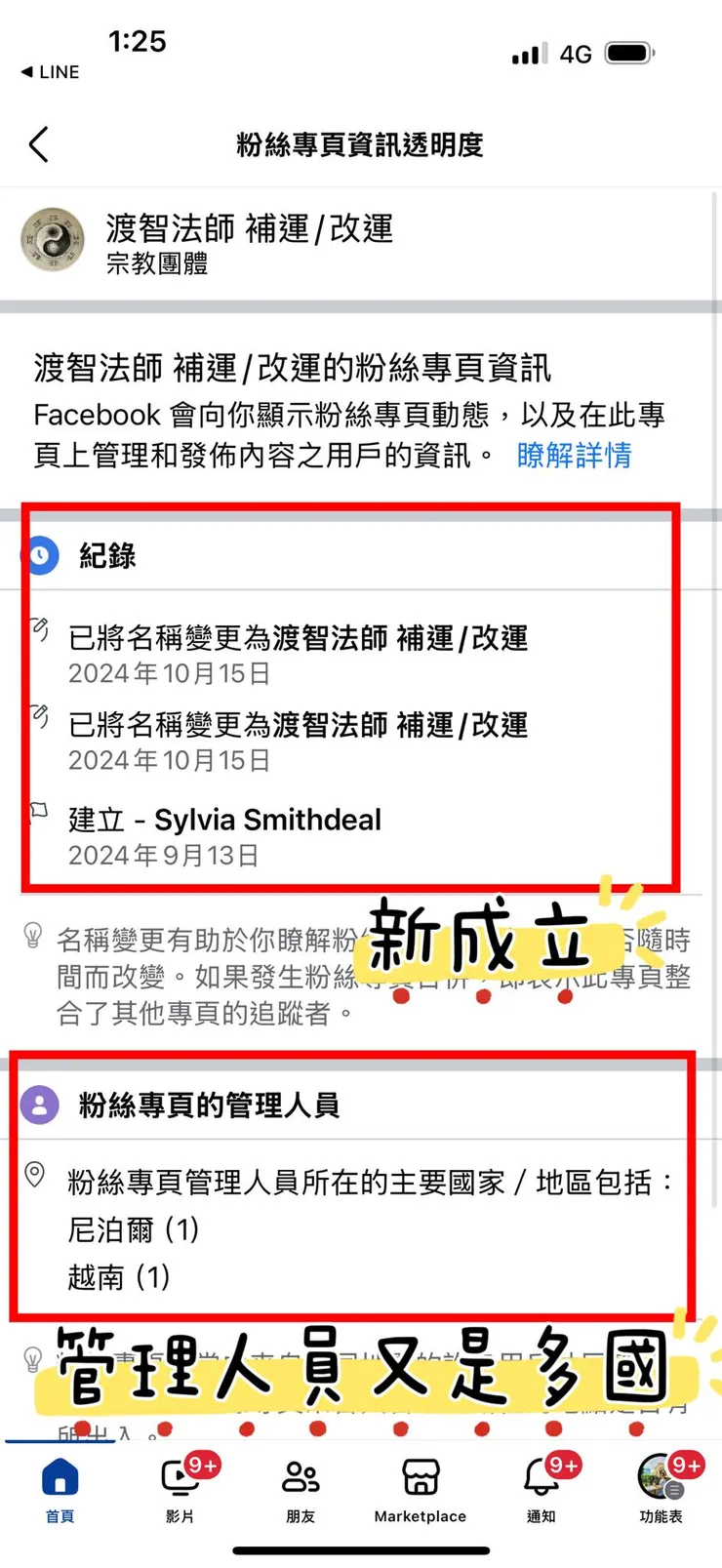
Task: Tap the pencil icon beside the first name change
Action: pyautogui.click(x=38, y=632)
